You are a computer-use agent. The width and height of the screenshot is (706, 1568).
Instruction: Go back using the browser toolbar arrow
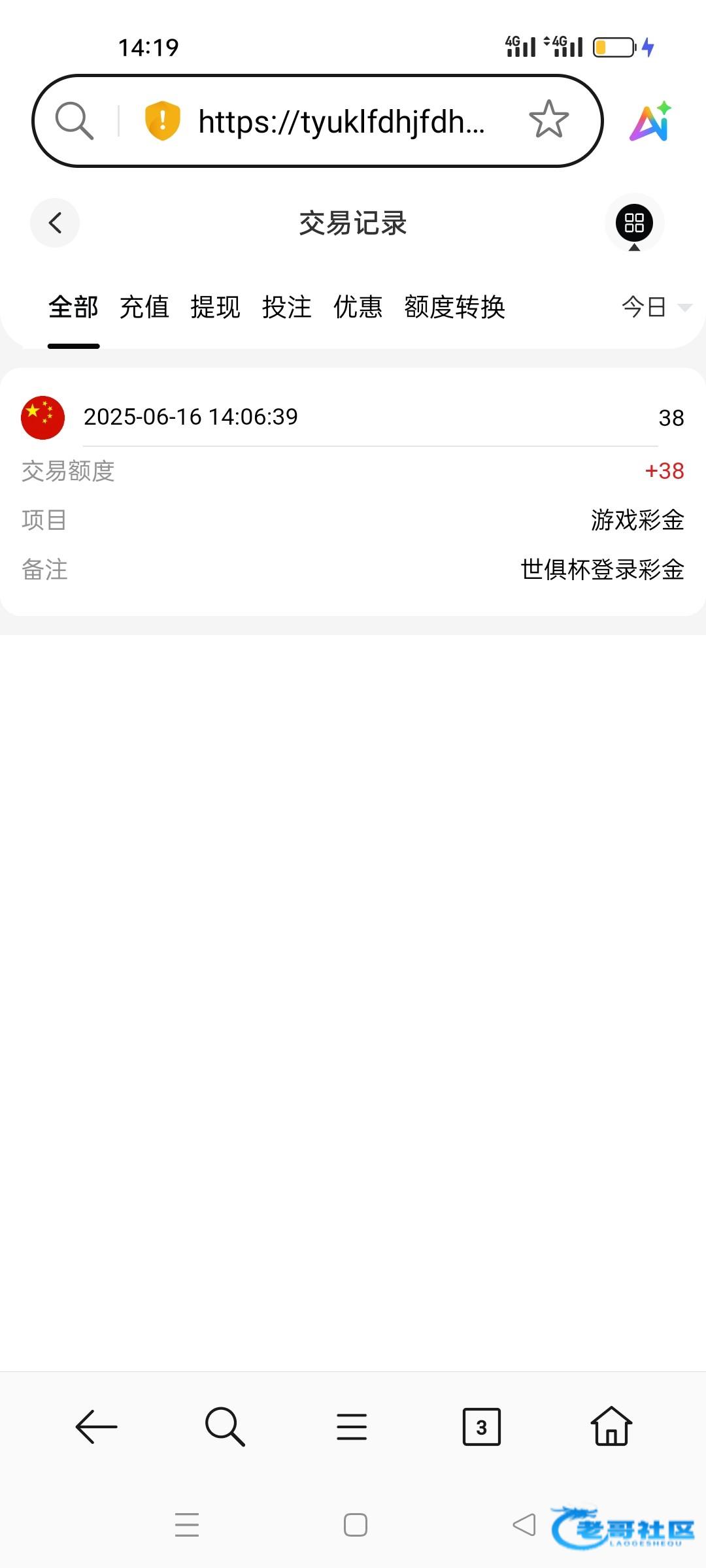(96, 1426)
